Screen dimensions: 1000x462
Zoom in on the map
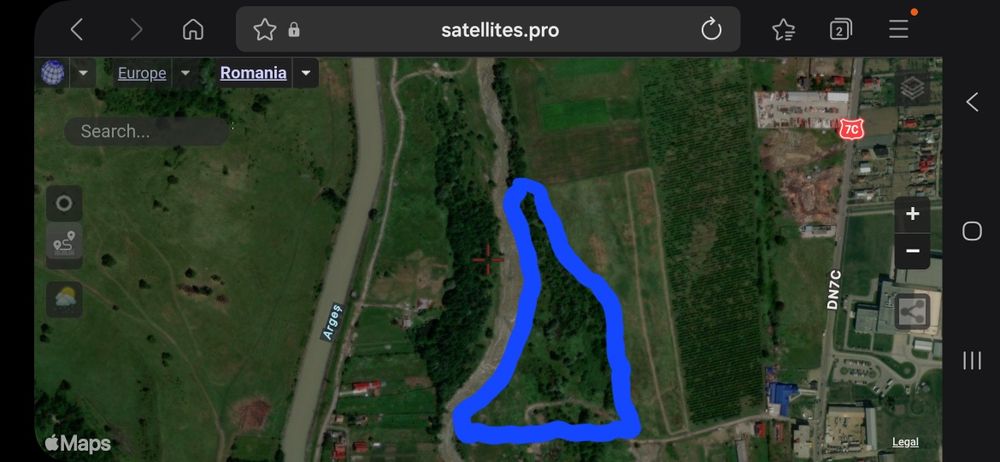(x=912, y=214)
